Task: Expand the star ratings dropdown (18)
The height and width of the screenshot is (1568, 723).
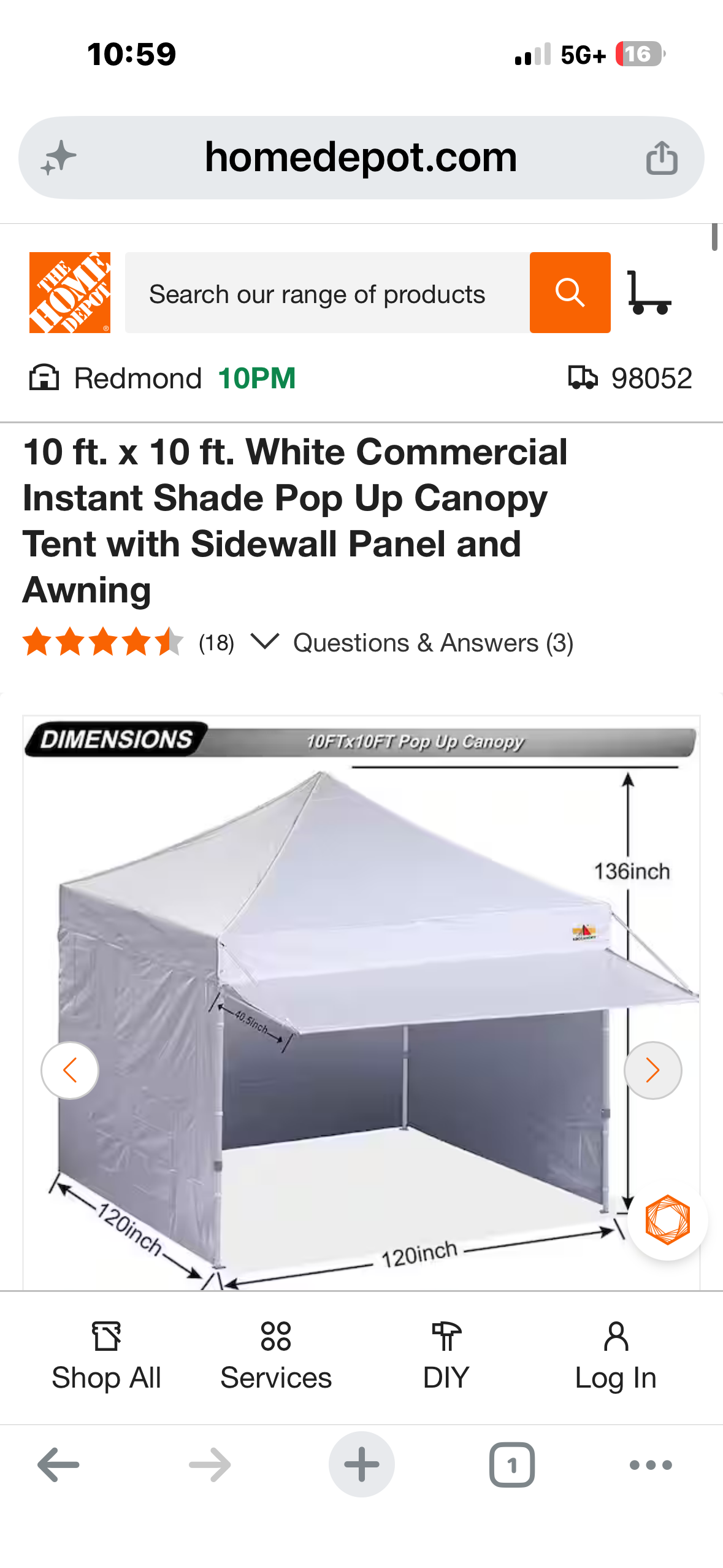Action: coord(265,642)
